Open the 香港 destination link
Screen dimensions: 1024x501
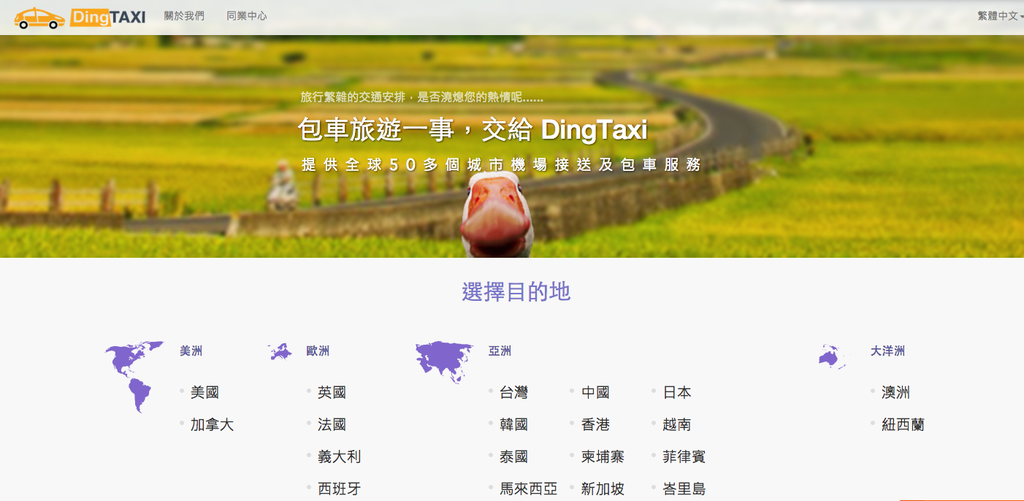(x=596, y=425)
